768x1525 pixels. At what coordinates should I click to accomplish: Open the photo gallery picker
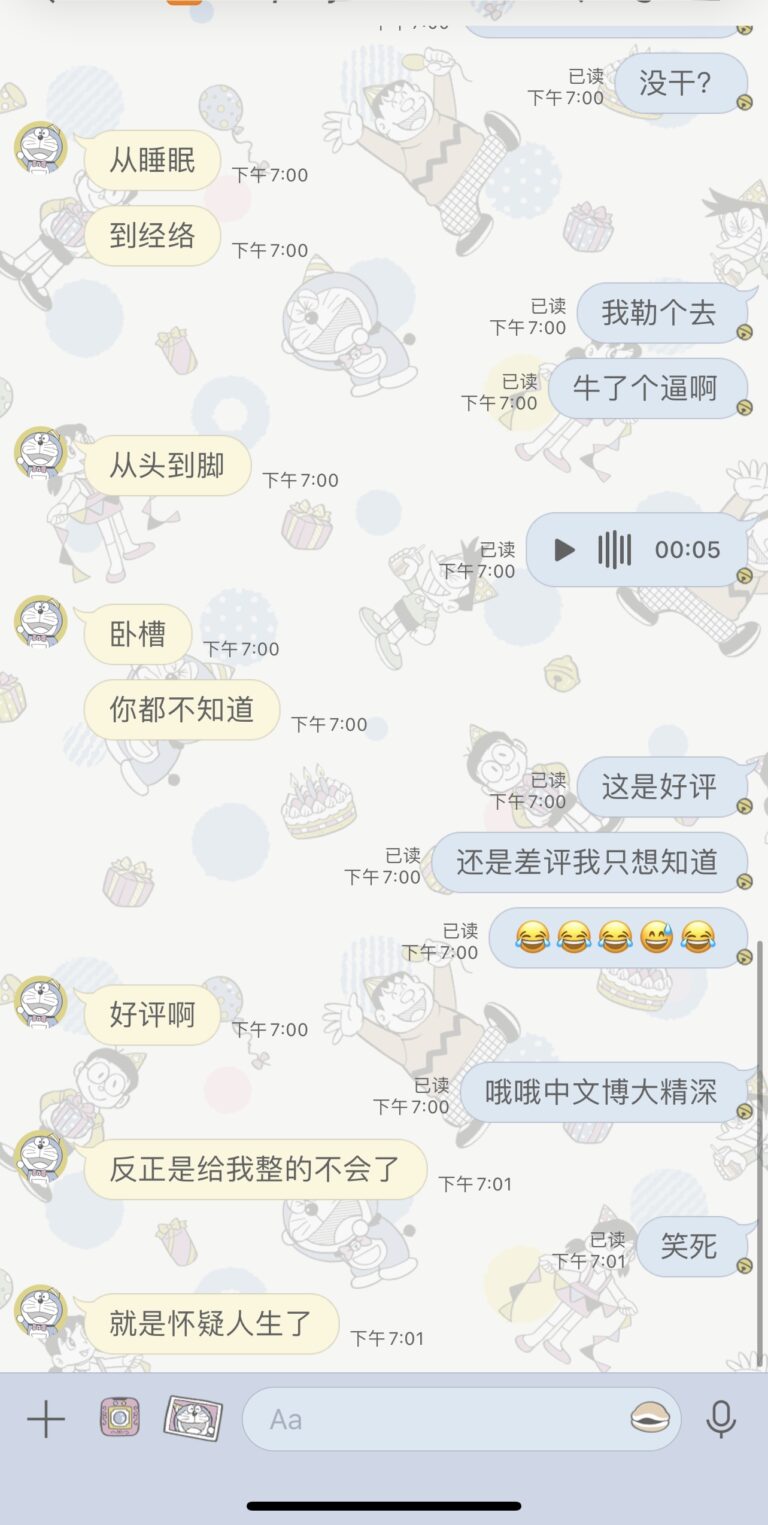click(x=192, y=1418)
